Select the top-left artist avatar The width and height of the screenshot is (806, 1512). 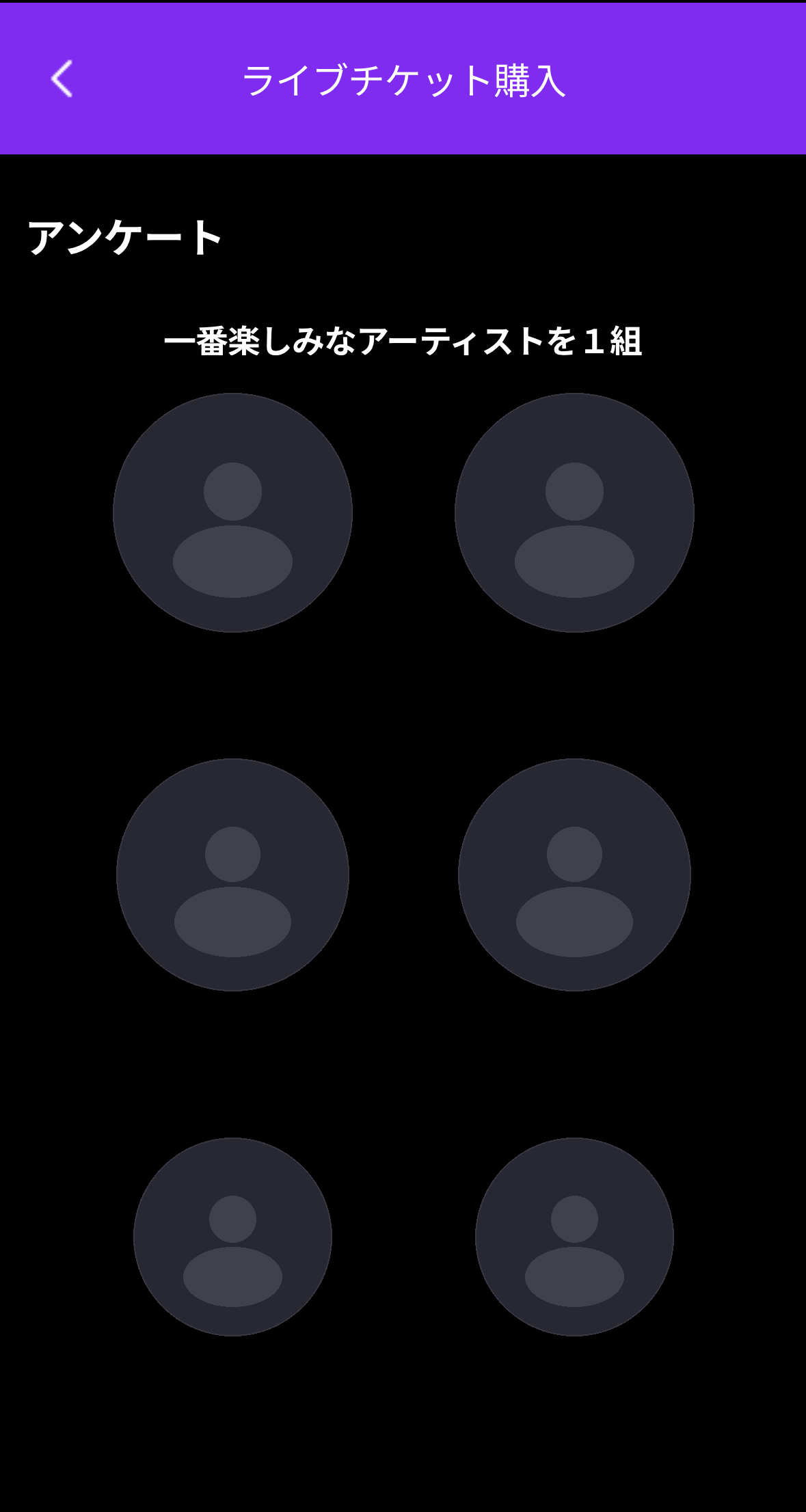232,512
